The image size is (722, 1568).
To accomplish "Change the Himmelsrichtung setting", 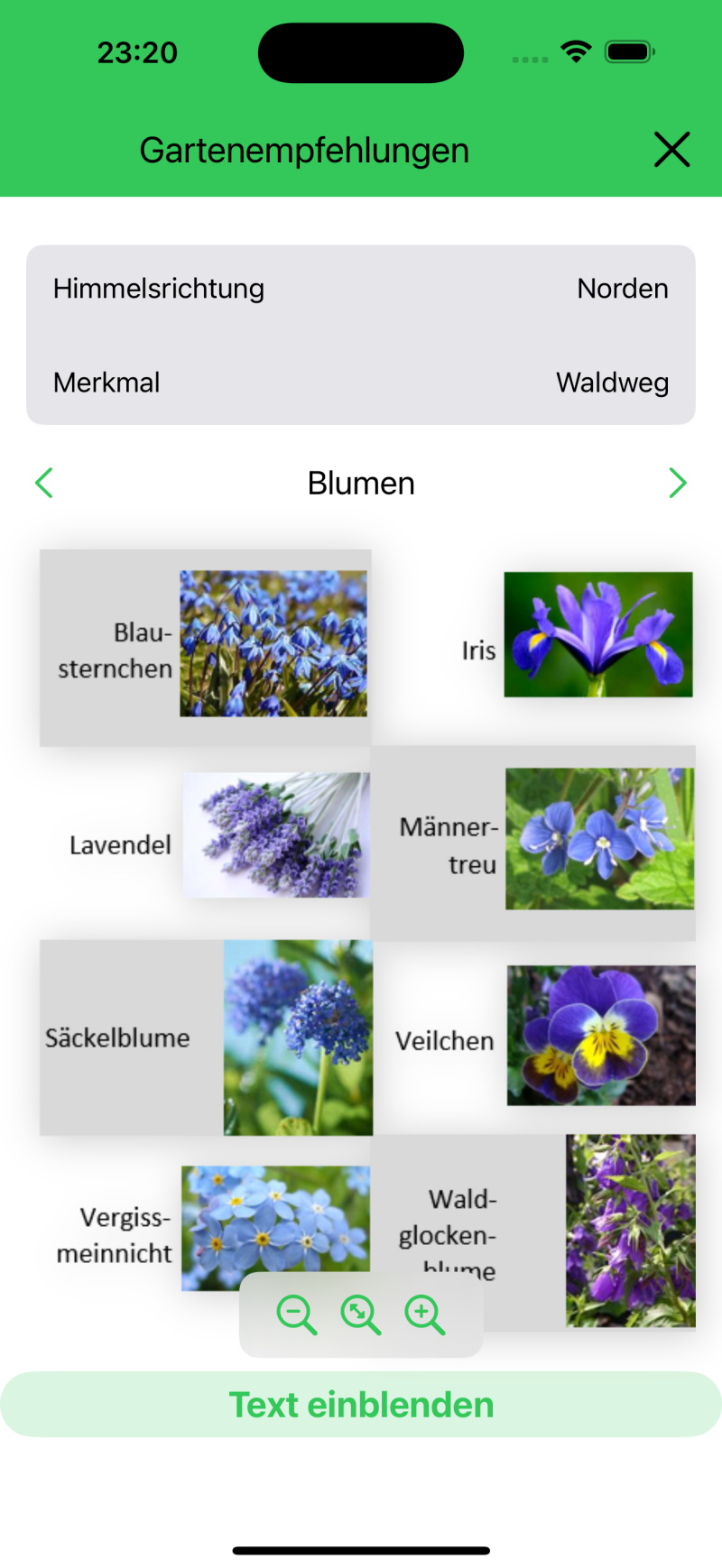I will point(361,289).
